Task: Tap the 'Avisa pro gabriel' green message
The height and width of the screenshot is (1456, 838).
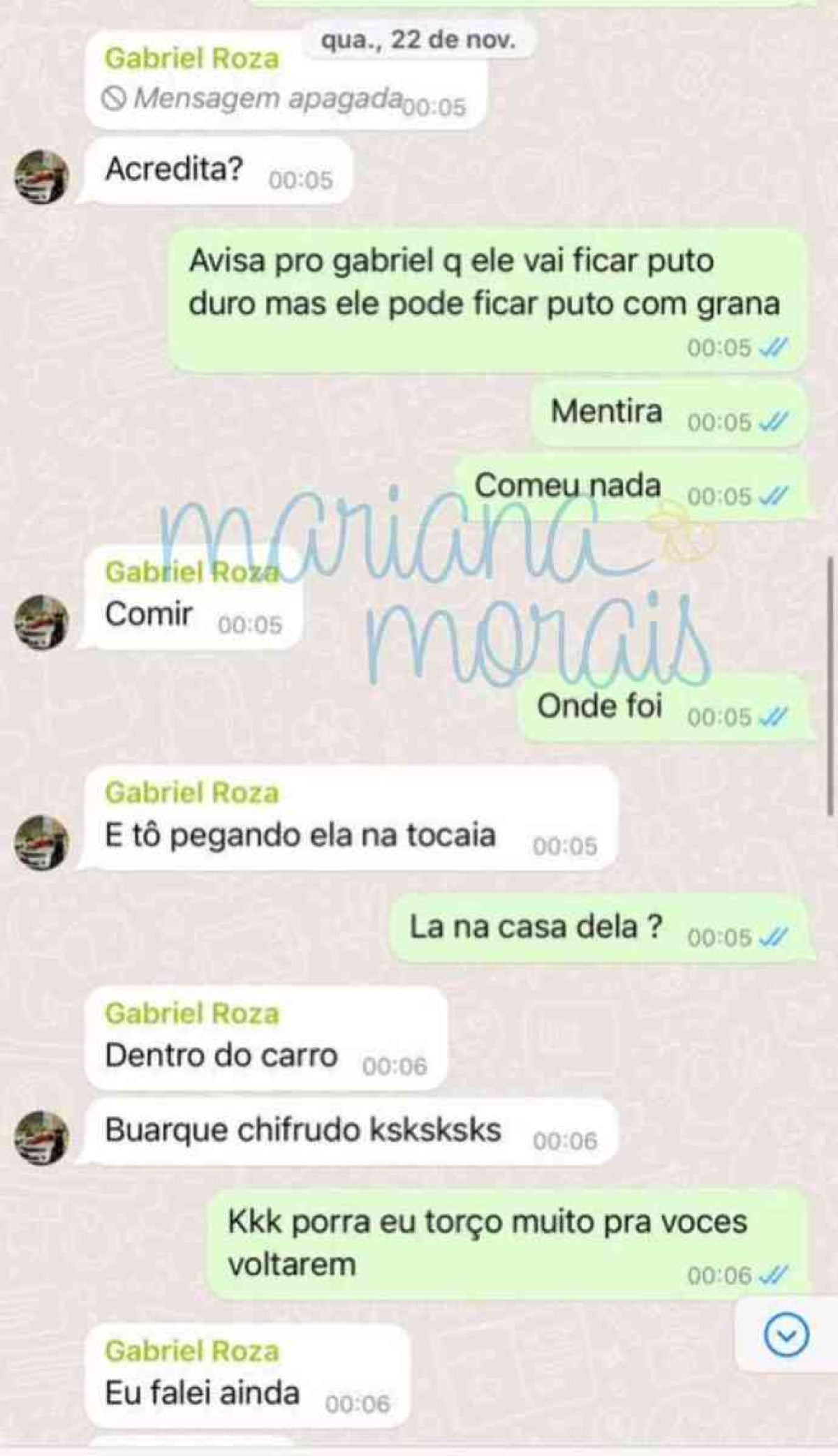Action: point(482,286)
